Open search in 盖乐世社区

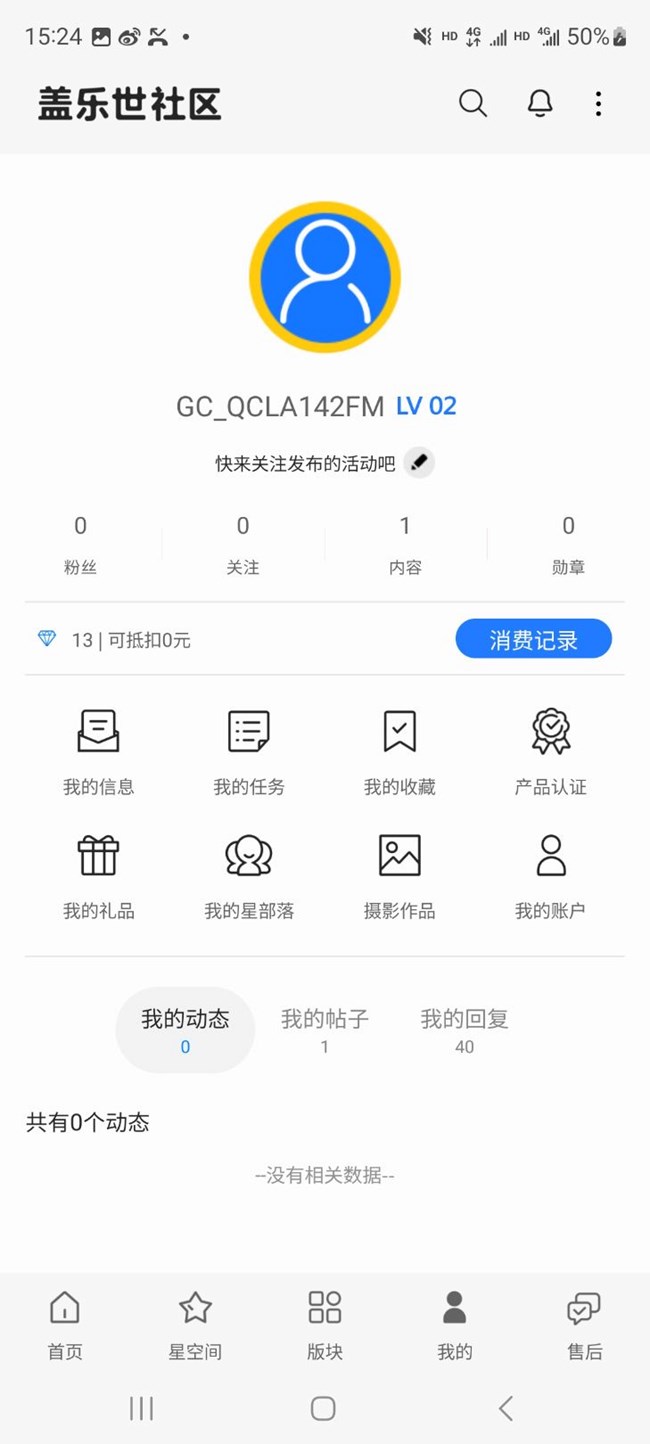(473, 103)
